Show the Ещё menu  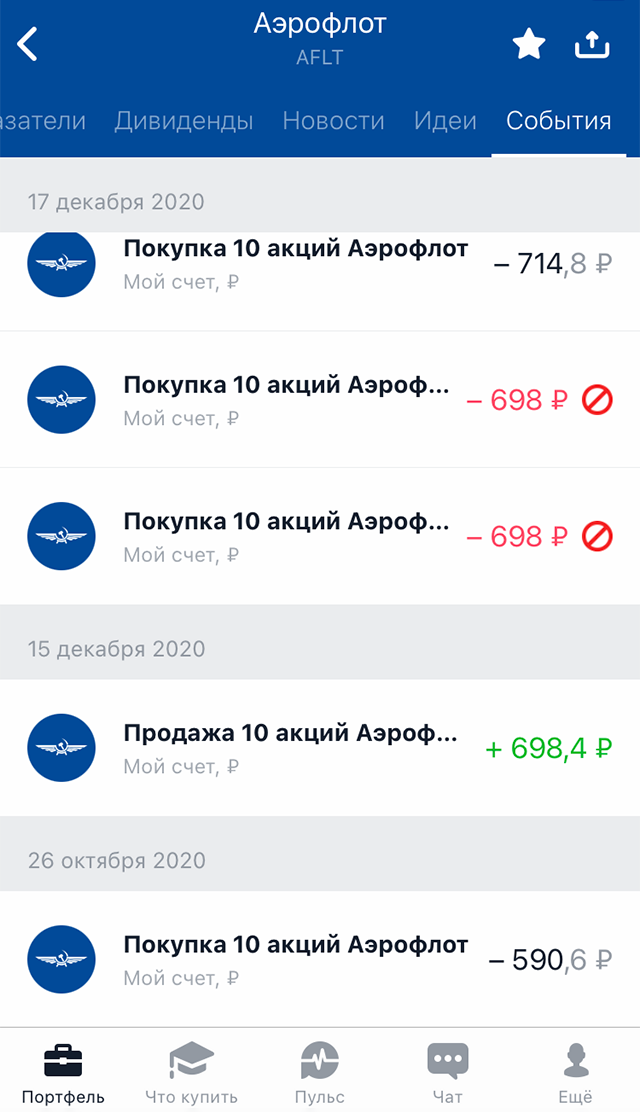pyautogui.click(x=575, y=1072)
